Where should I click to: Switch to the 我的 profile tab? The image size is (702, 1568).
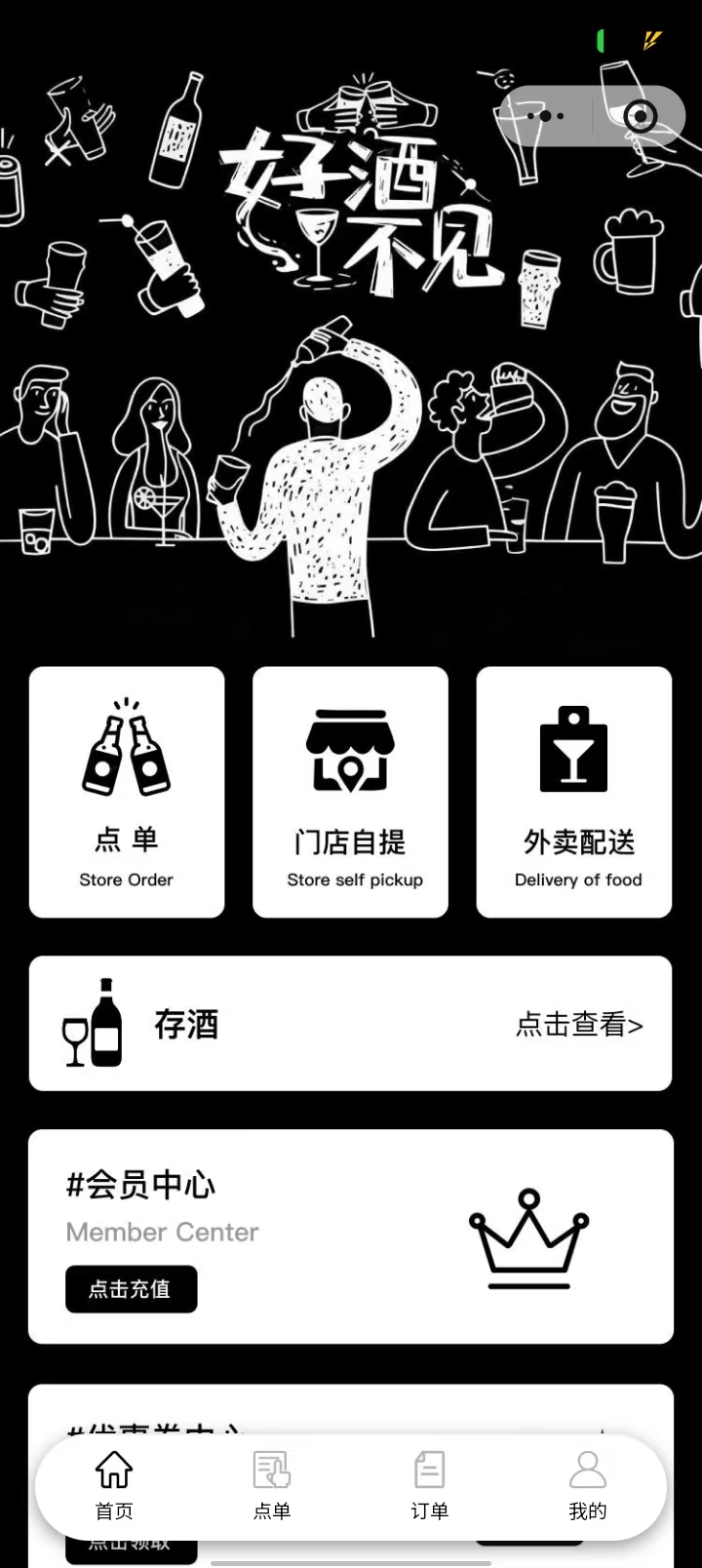pos(587,1485)
